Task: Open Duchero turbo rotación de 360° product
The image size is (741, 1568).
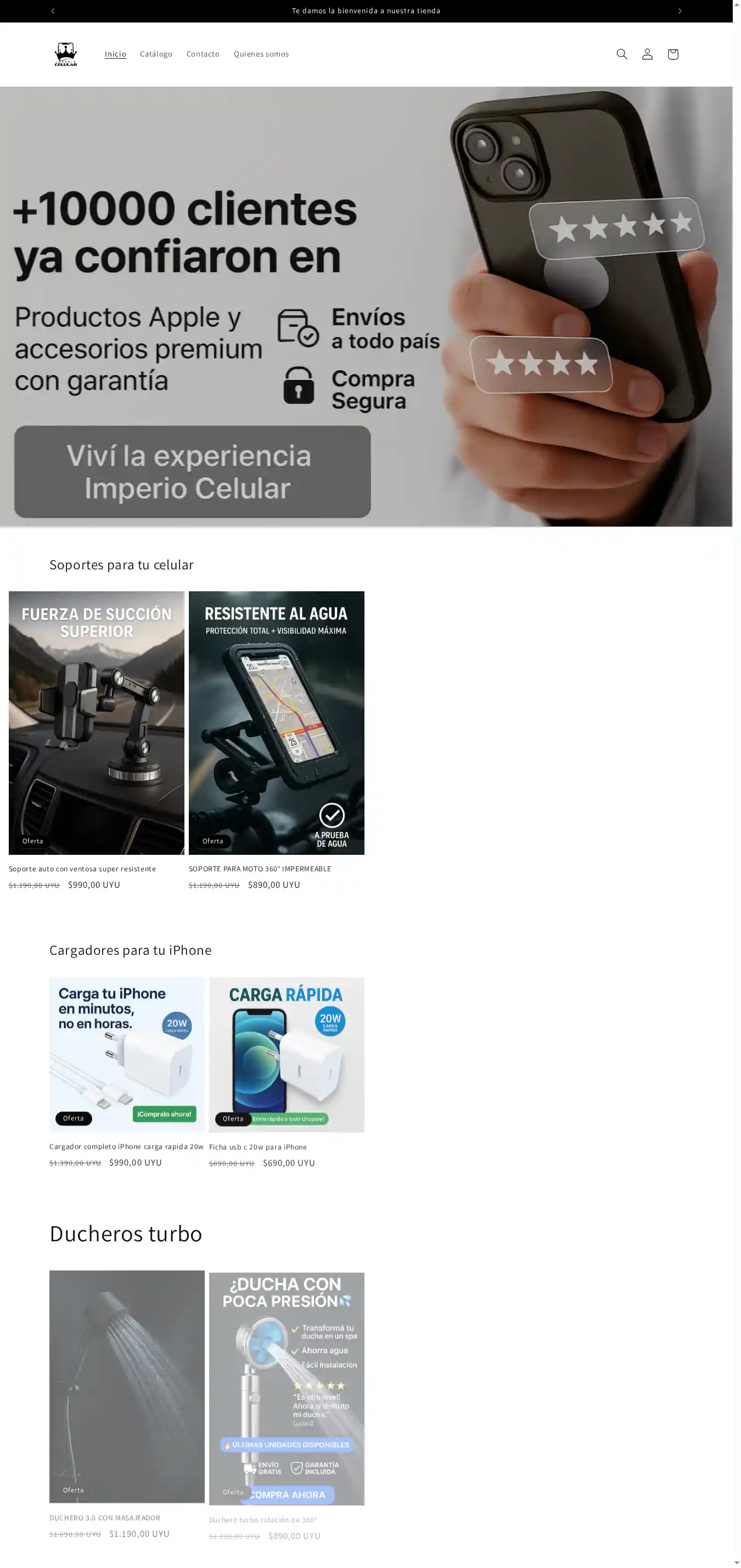Action: (263, 1520)
